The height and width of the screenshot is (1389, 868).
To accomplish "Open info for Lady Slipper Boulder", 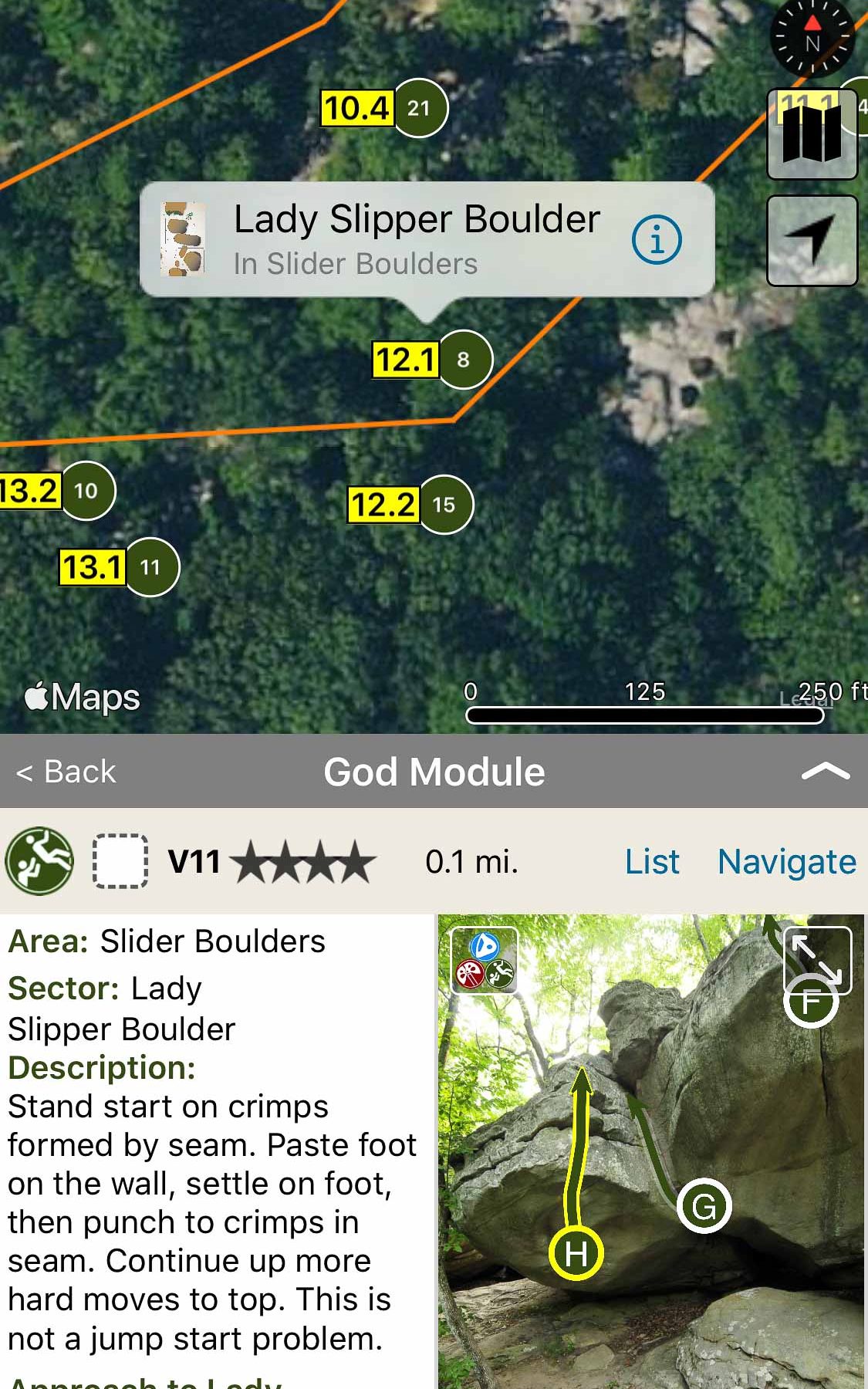I will tap(656, 240).
